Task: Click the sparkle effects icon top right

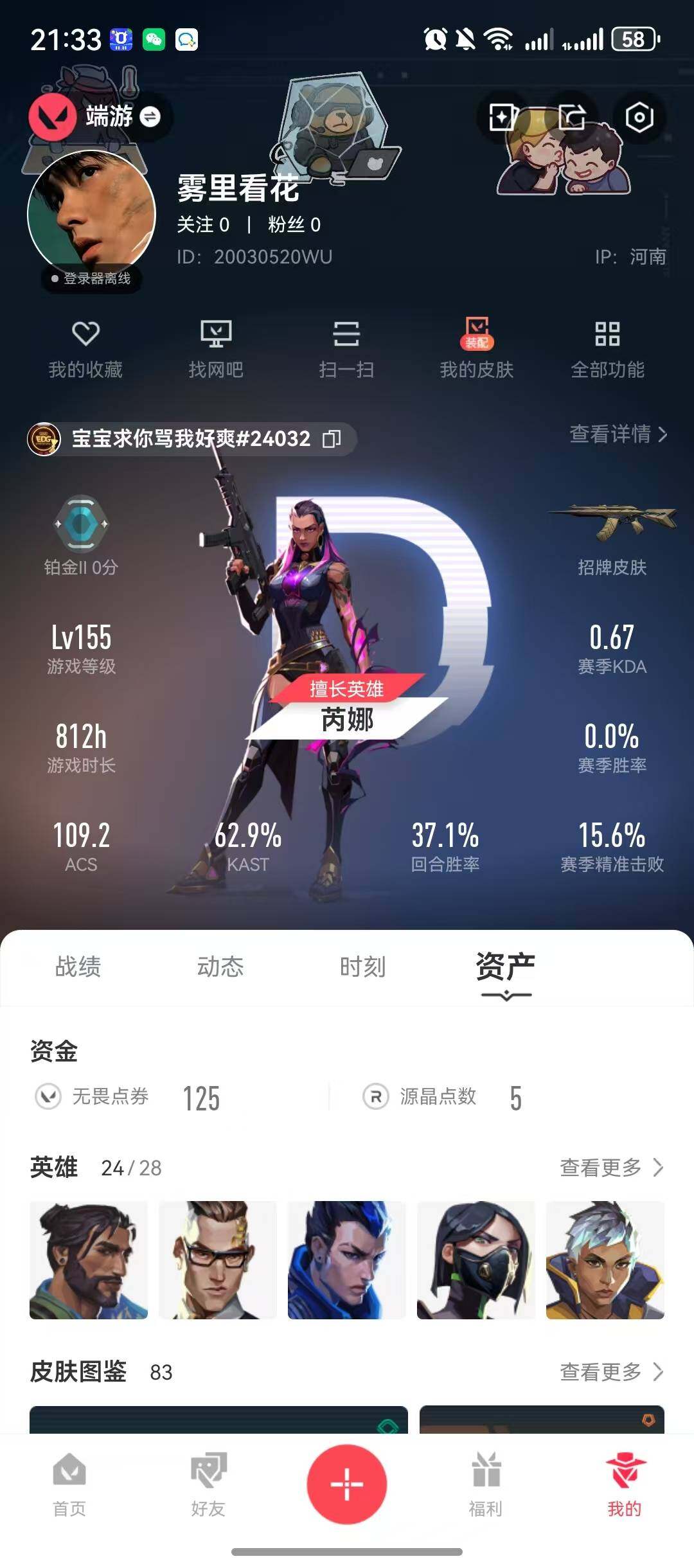Action: click(504, 116)
